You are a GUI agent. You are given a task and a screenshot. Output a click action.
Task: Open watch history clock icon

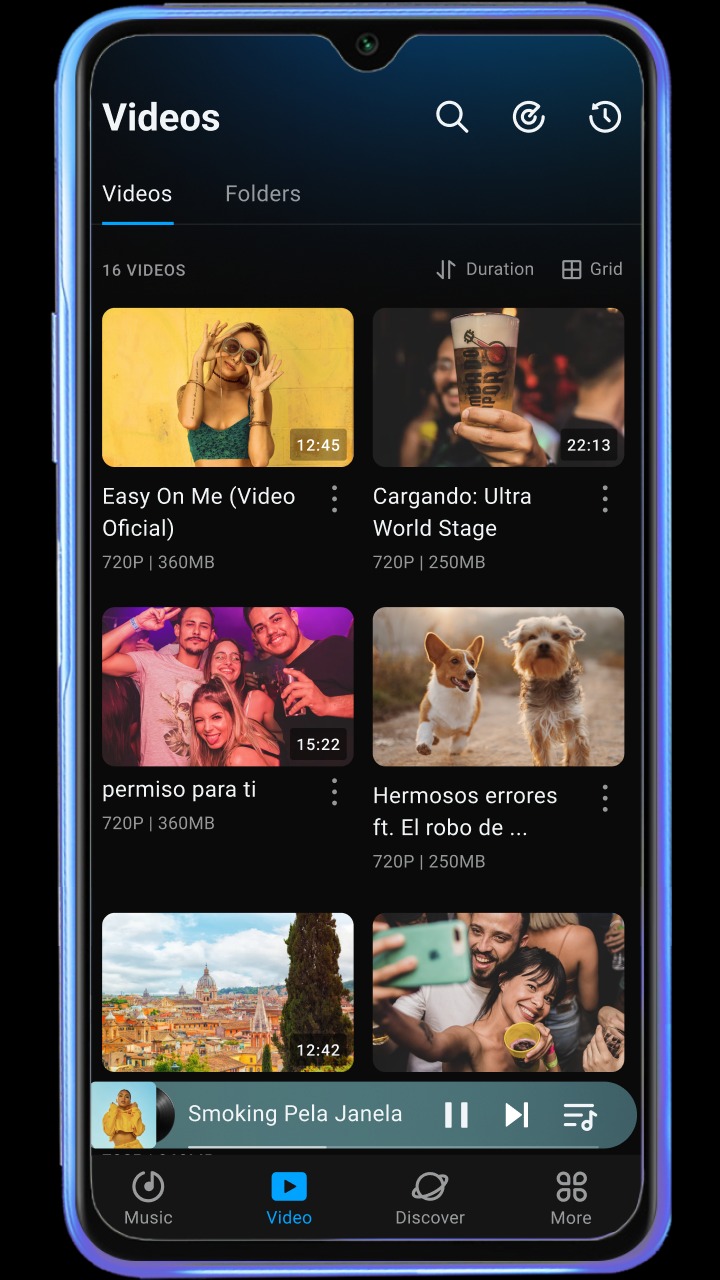click(605, 117)
